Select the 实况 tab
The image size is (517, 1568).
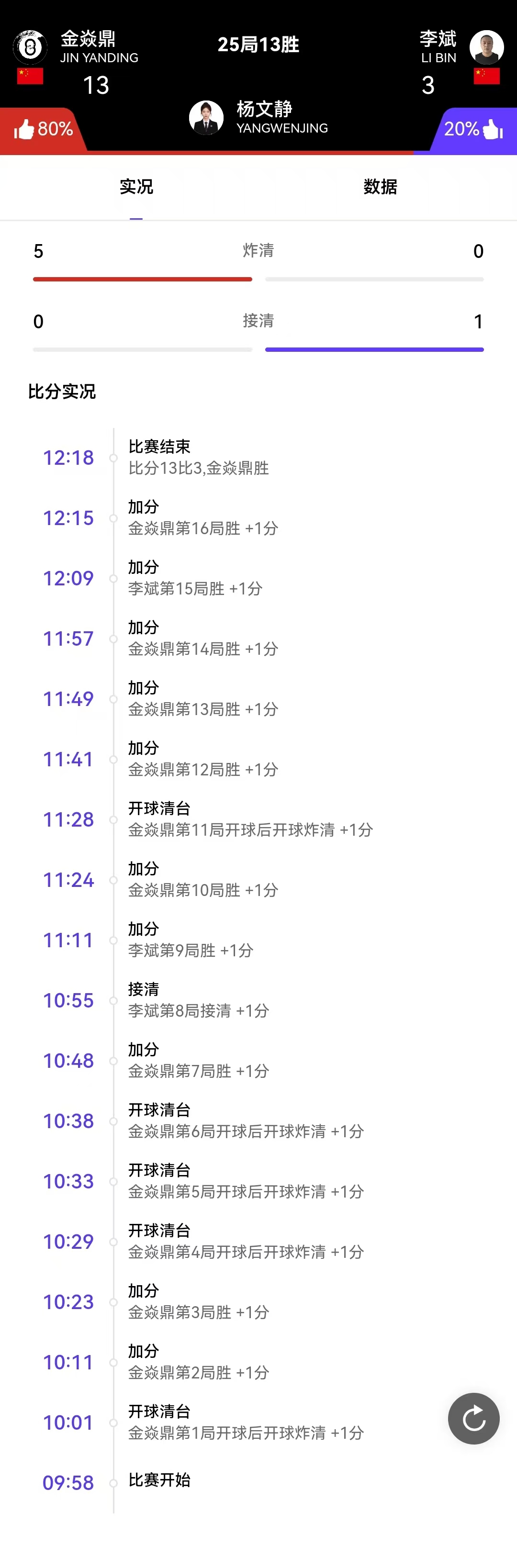point(136,187)
